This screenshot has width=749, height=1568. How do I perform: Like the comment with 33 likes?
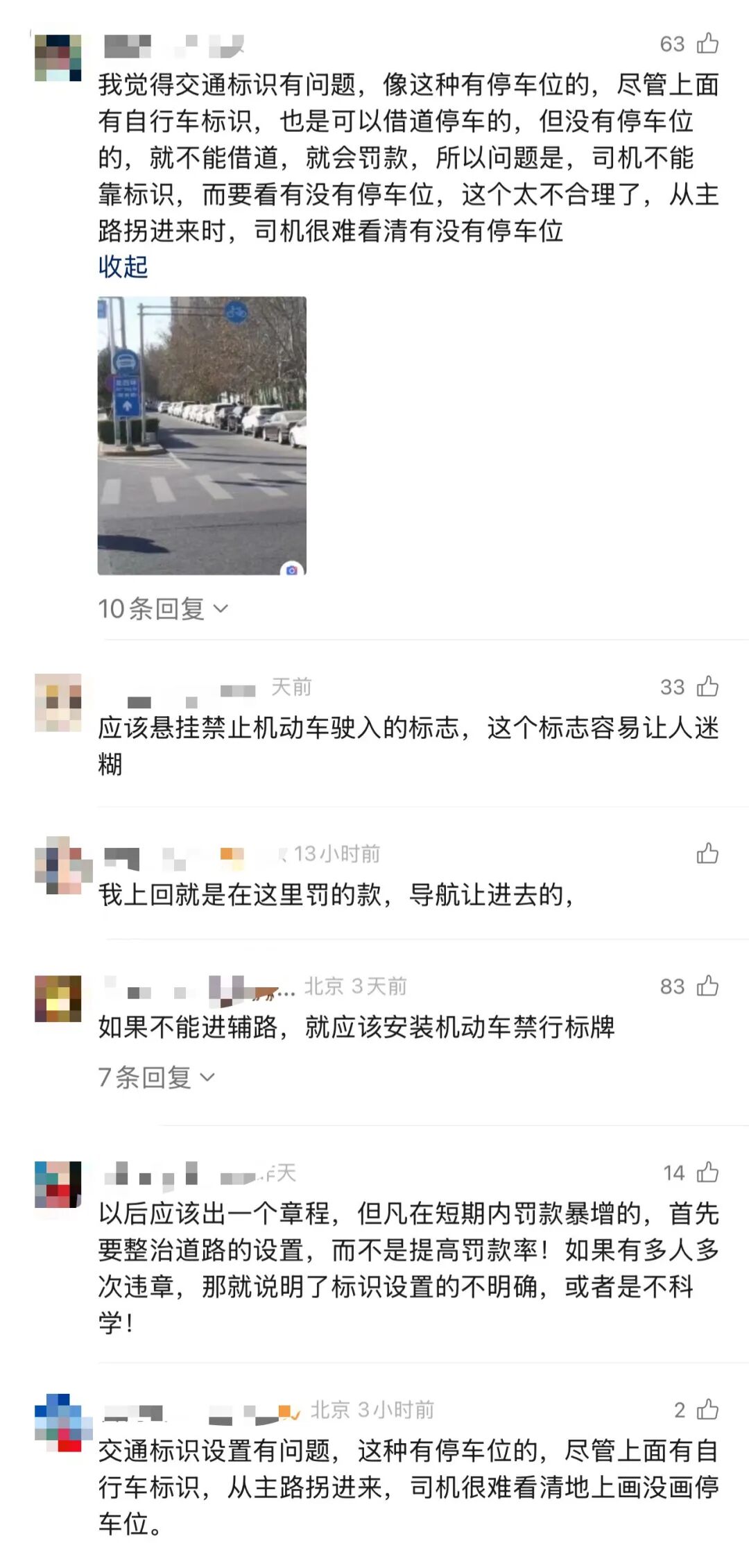(707, 687)
